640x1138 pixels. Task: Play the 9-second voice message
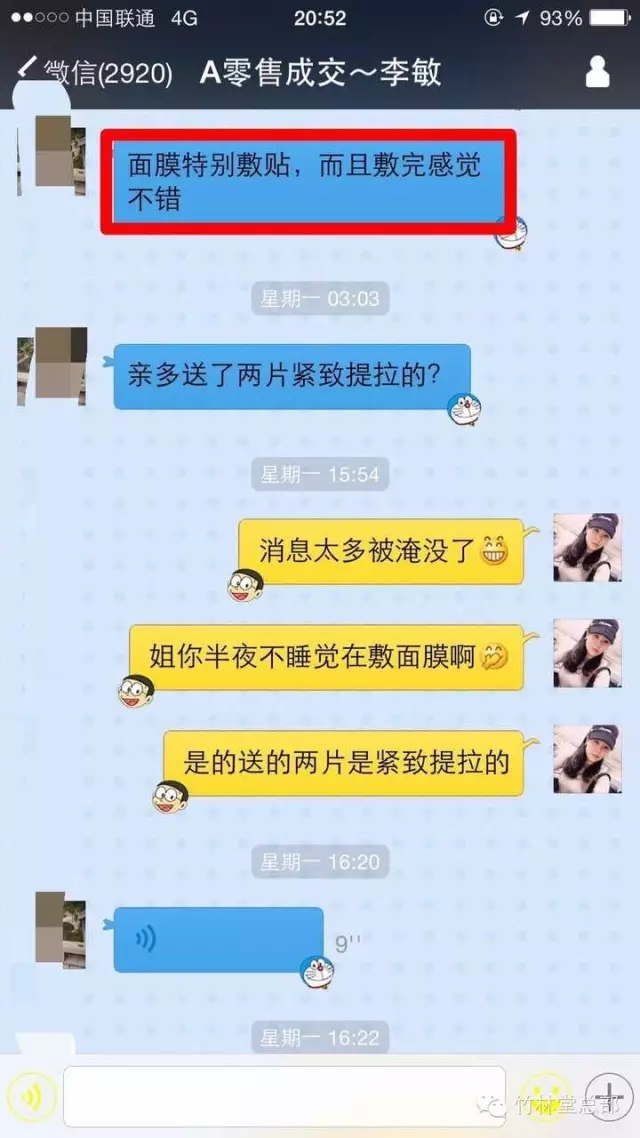[218, 939]
